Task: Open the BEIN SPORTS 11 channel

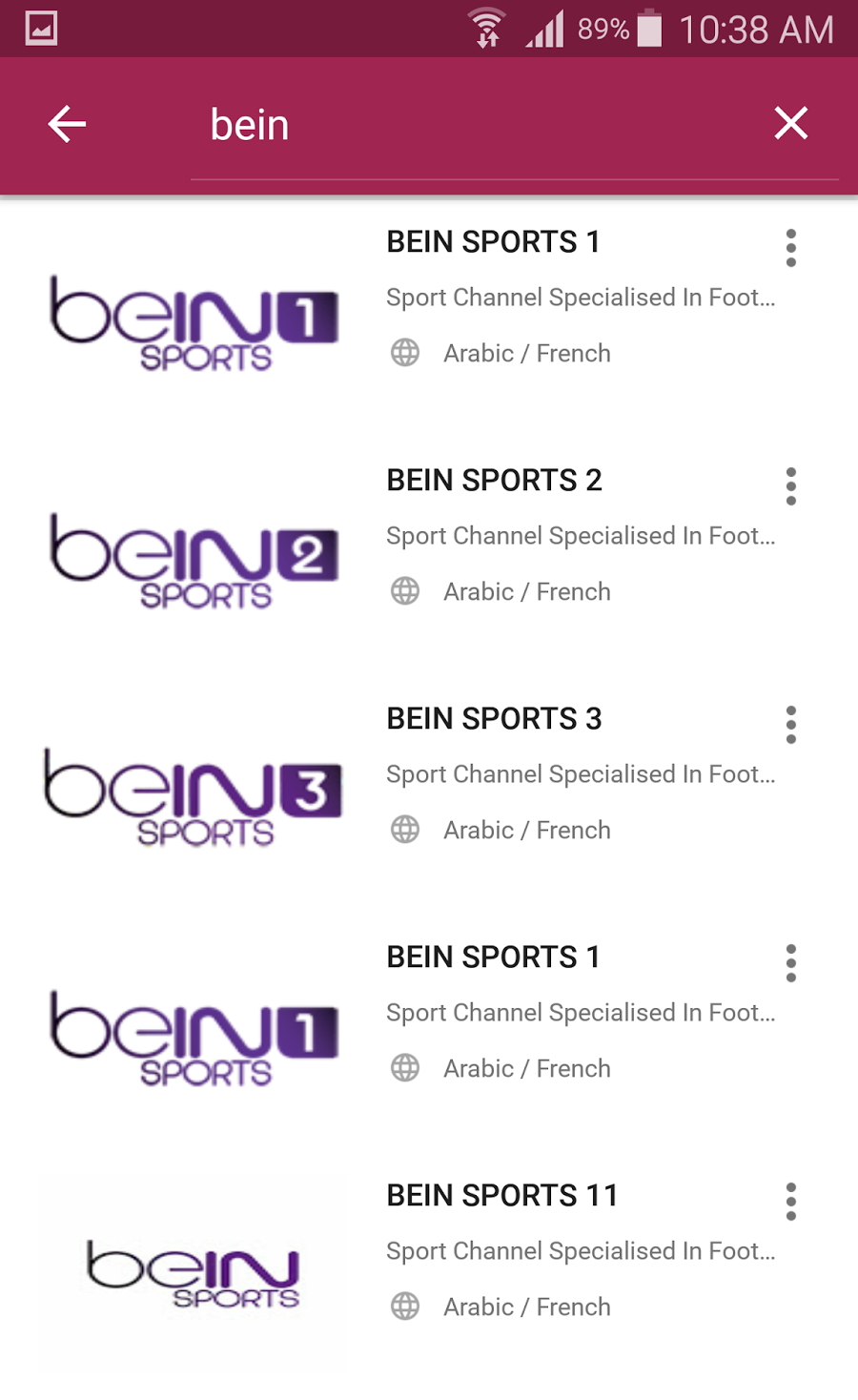Action: tap(502, 1196)
